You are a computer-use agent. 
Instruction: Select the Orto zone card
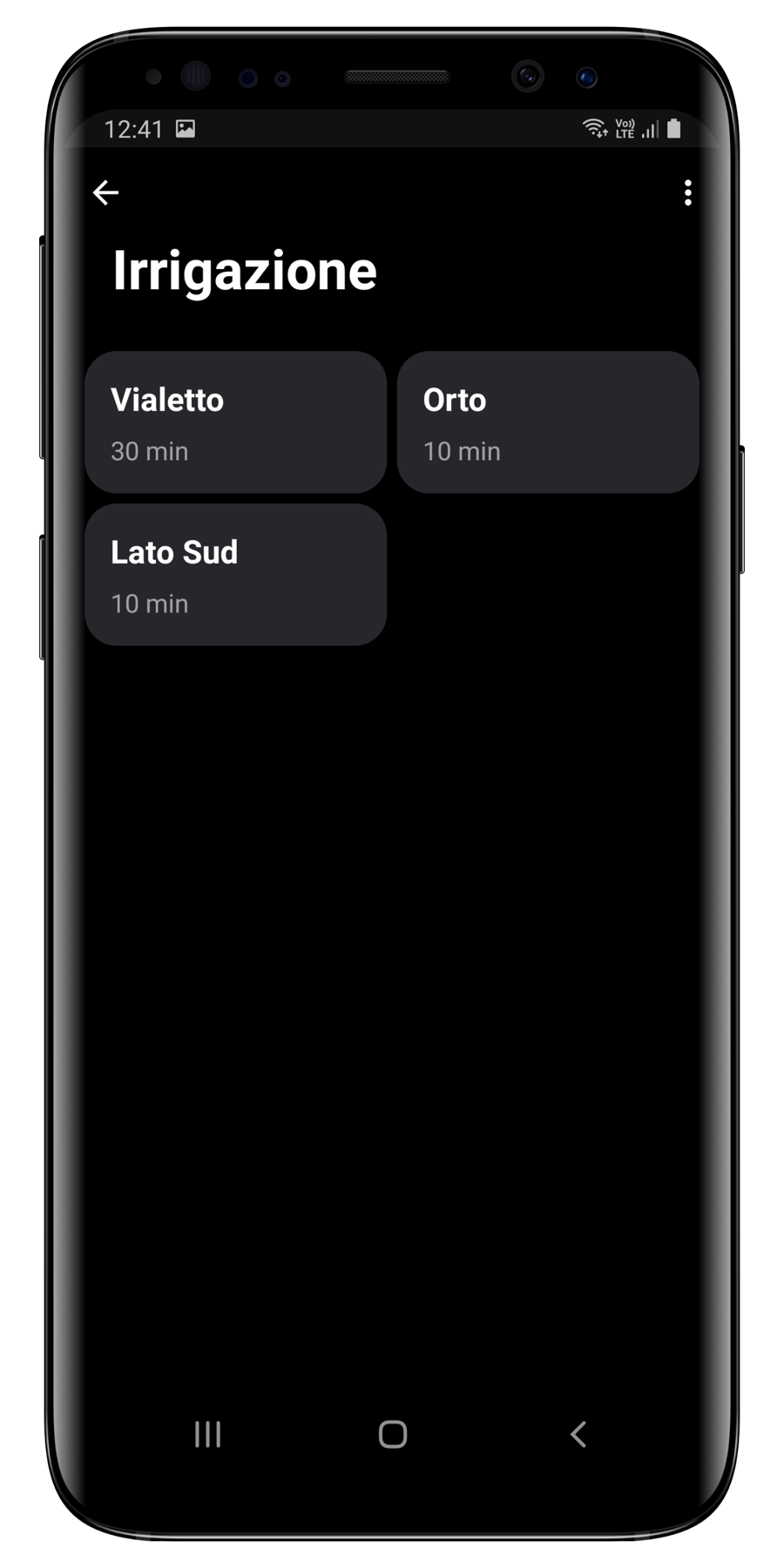[x=548, y=422]
